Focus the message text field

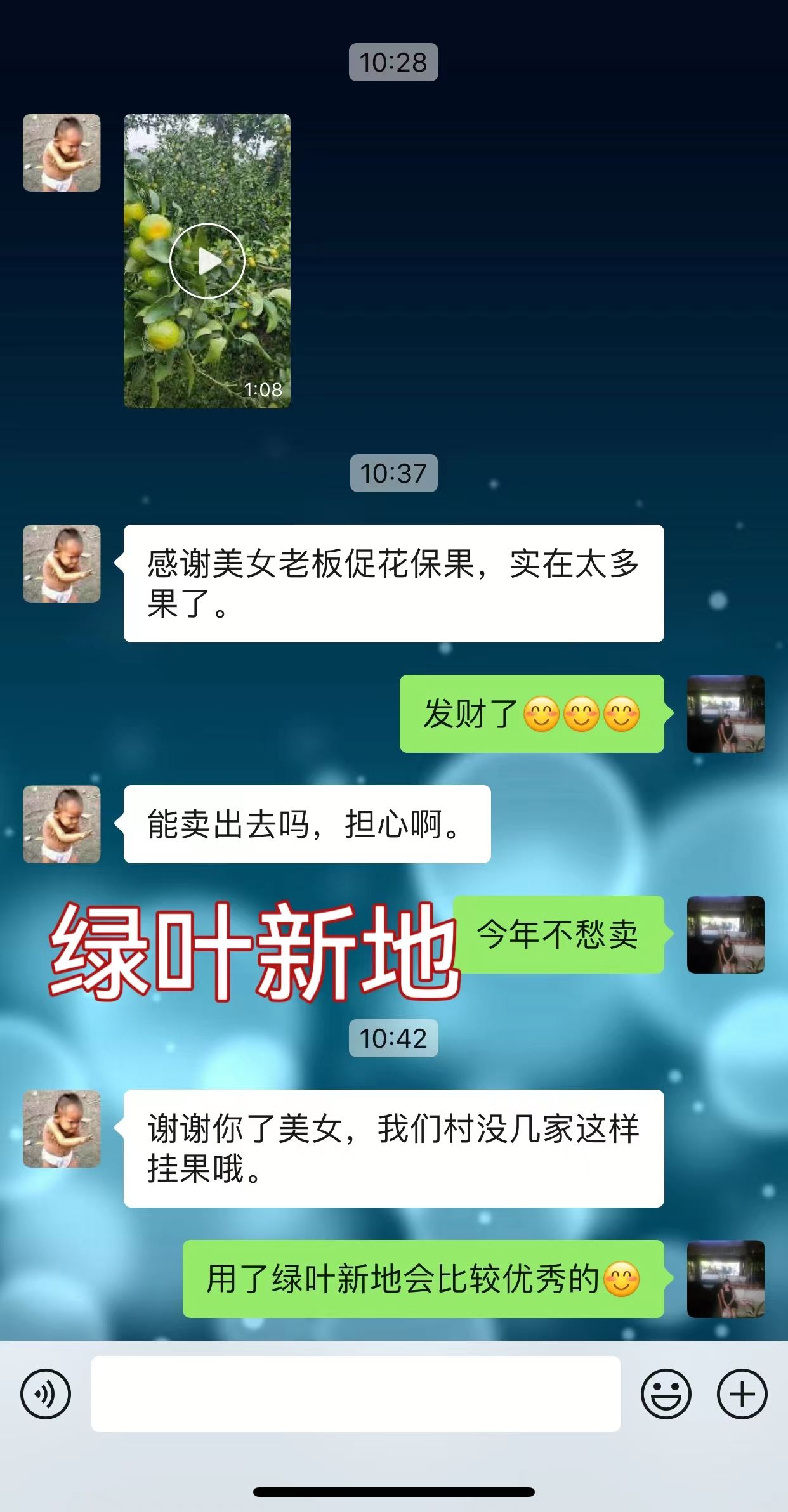click(x=355, y=1394)
